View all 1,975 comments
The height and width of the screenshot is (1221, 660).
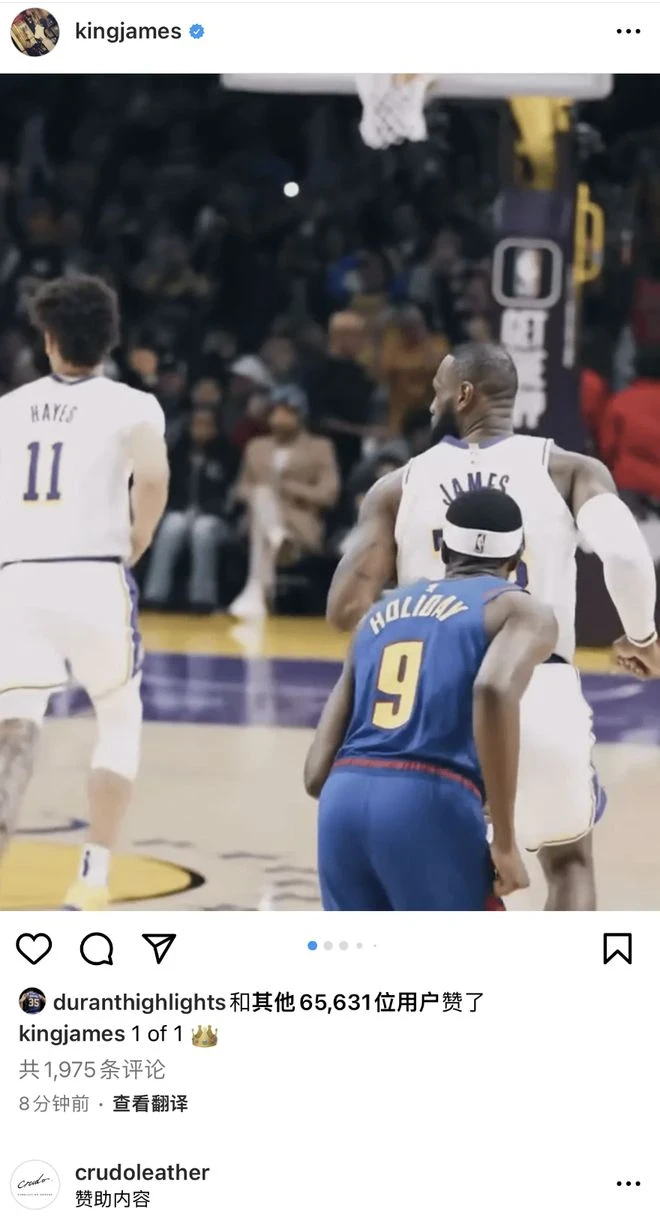tap(92, 1069)
